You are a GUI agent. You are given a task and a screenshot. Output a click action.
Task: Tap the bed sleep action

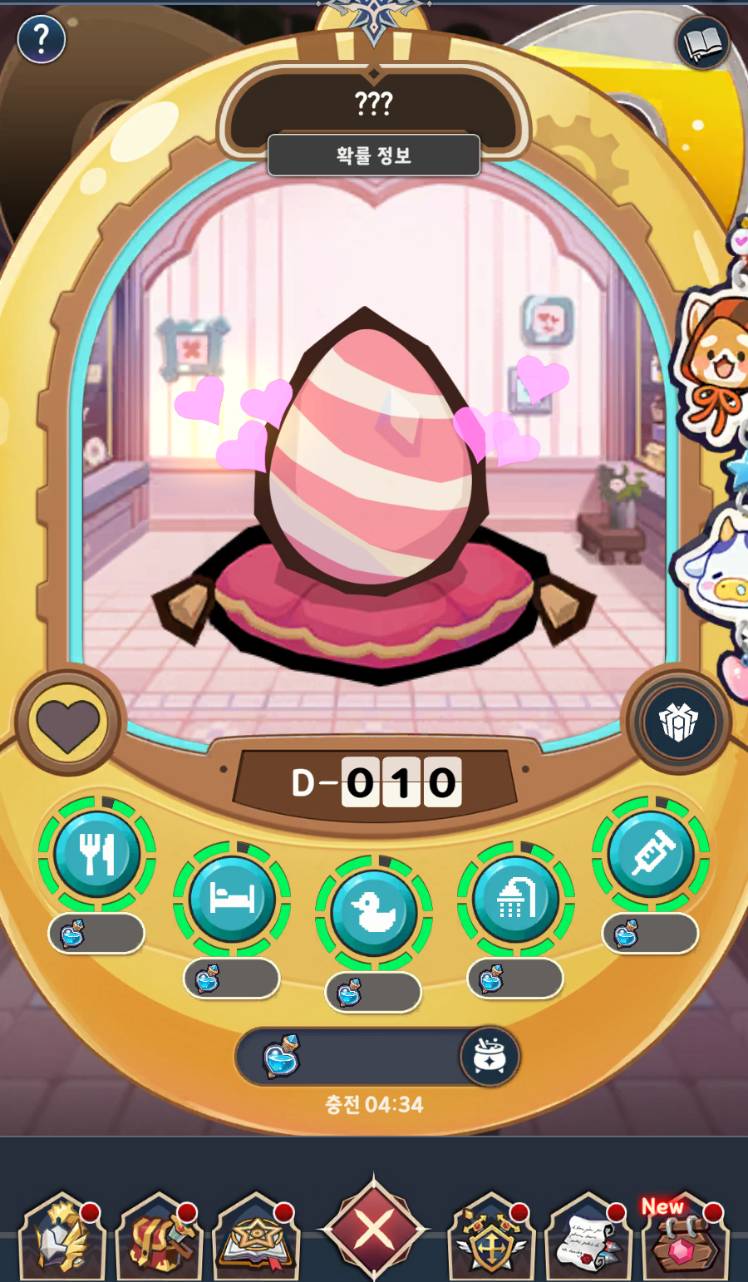pos(232,898)
